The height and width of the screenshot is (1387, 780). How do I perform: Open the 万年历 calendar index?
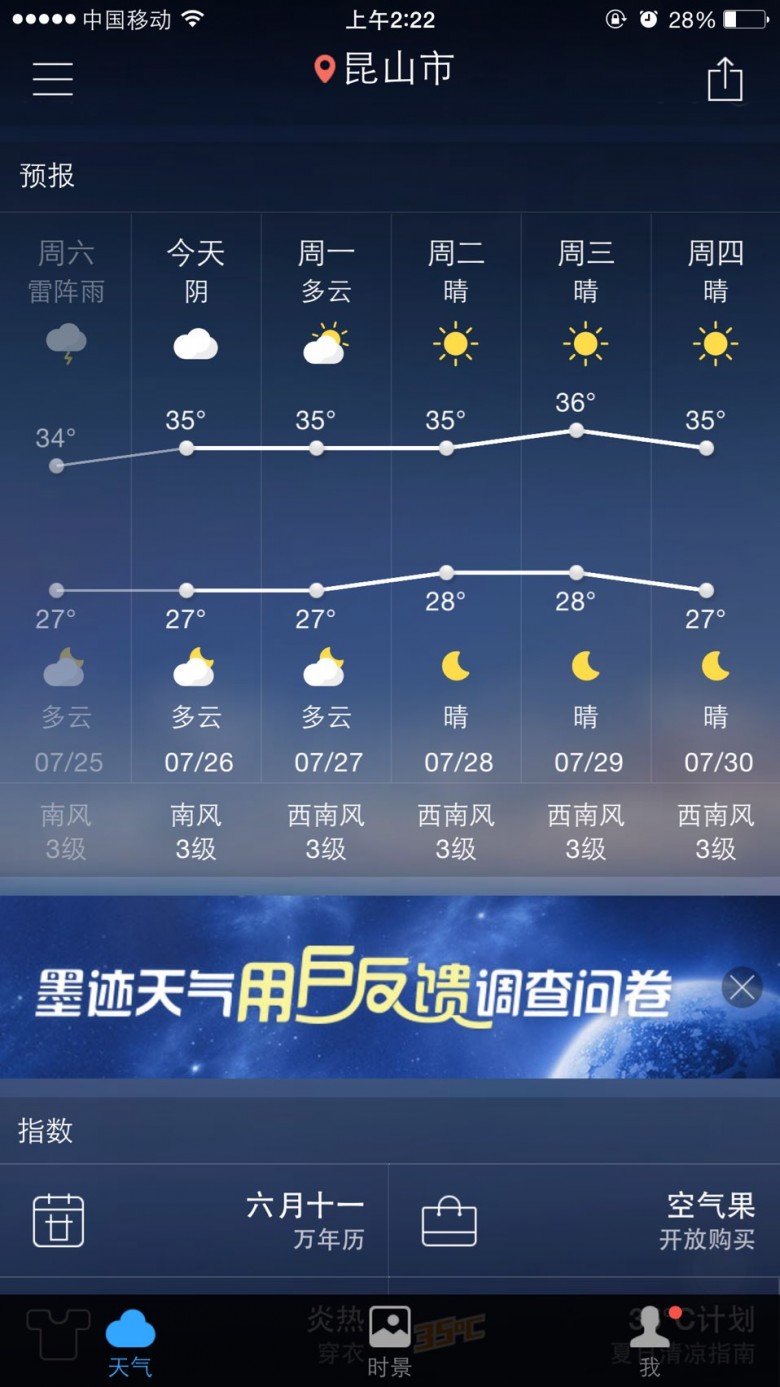tap(194, 1220)
